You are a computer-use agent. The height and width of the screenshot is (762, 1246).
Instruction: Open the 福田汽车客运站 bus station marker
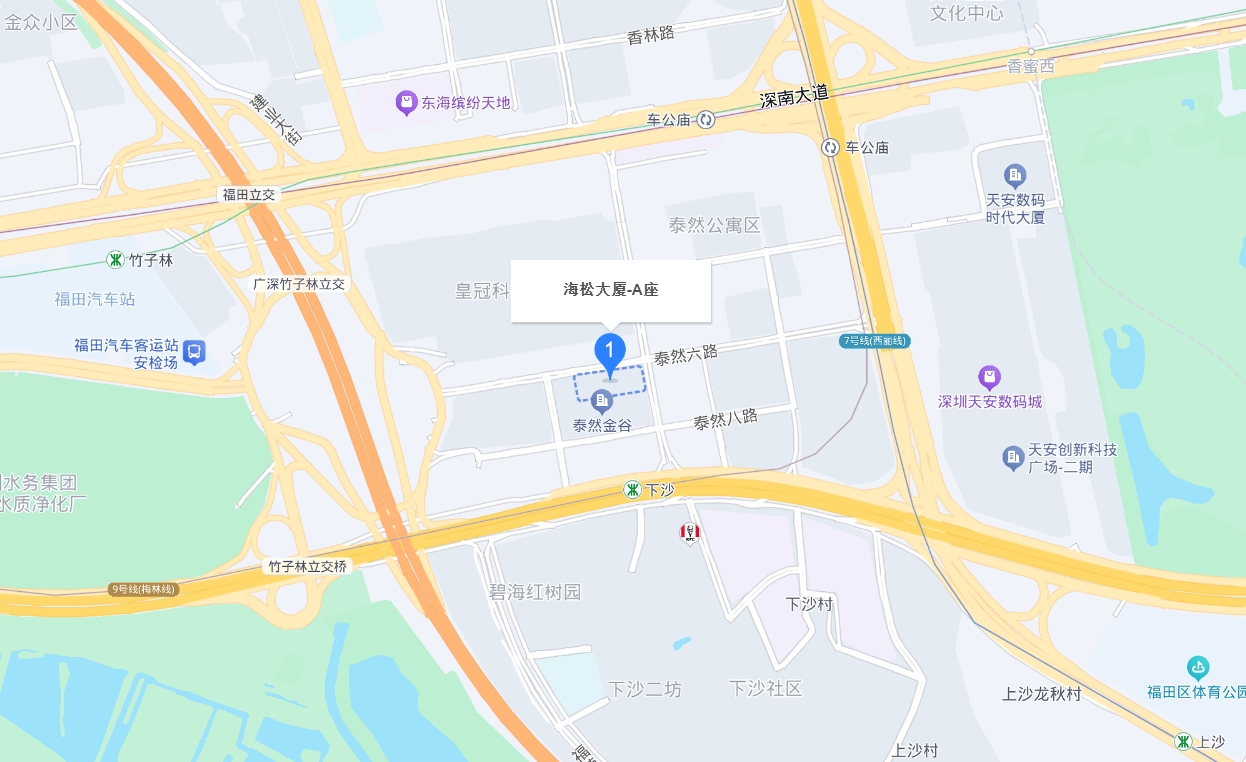pos(194,351)
